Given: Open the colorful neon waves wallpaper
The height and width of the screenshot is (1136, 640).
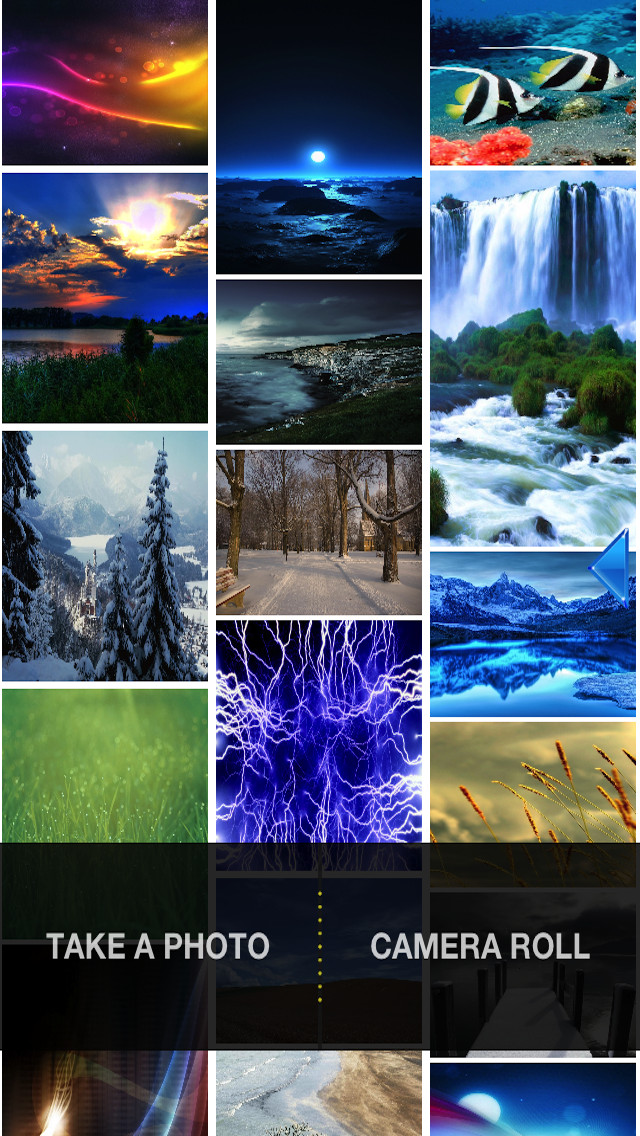Looking at the screenshot, I should point(105,82).
